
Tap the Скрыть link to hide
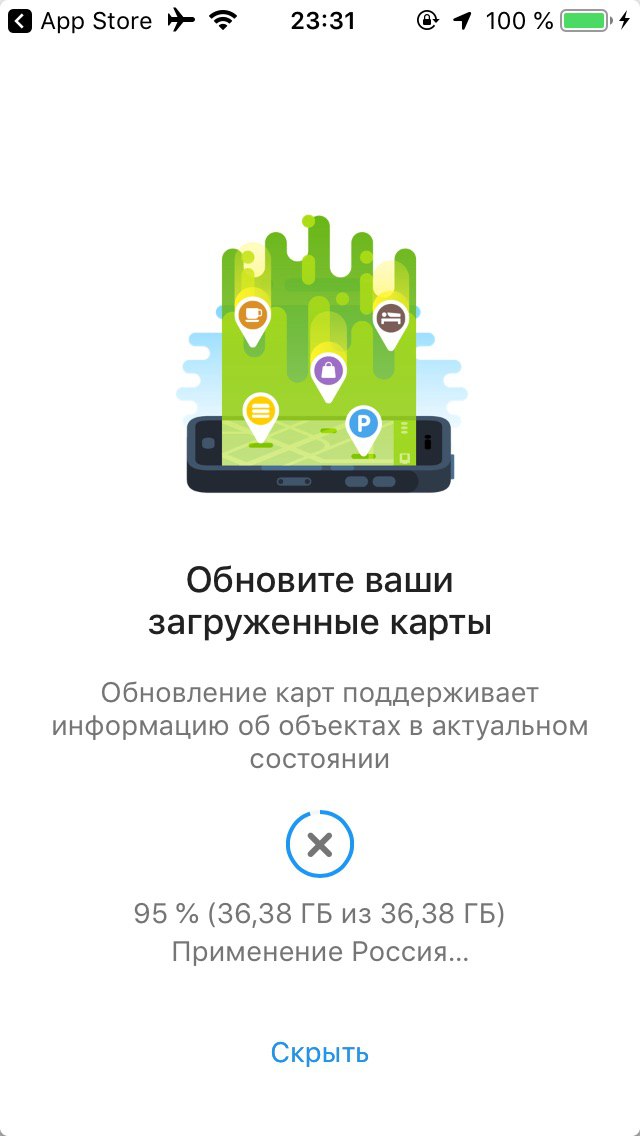pos(320,1053)
